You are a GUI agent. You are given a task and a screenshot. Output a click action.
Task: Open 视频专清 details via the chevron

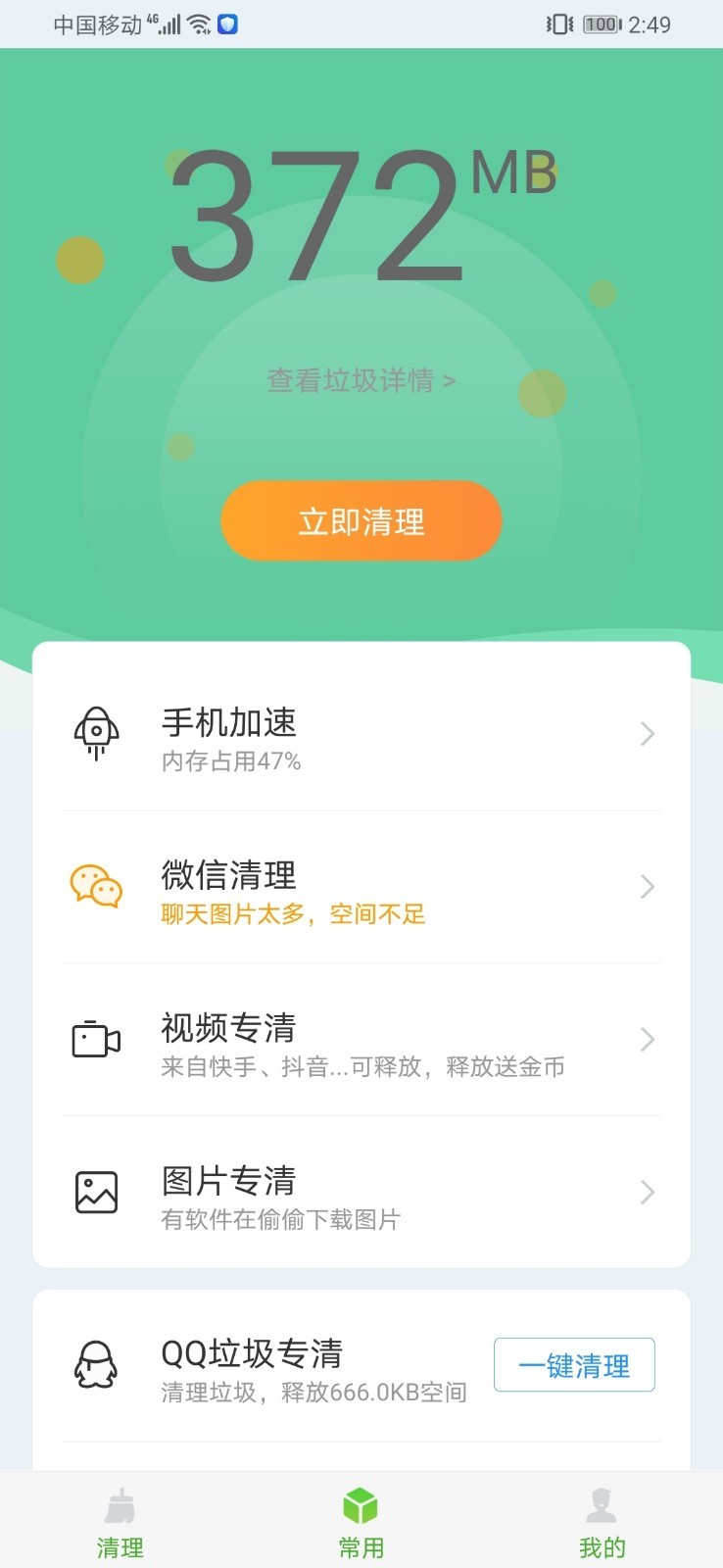647,1040
